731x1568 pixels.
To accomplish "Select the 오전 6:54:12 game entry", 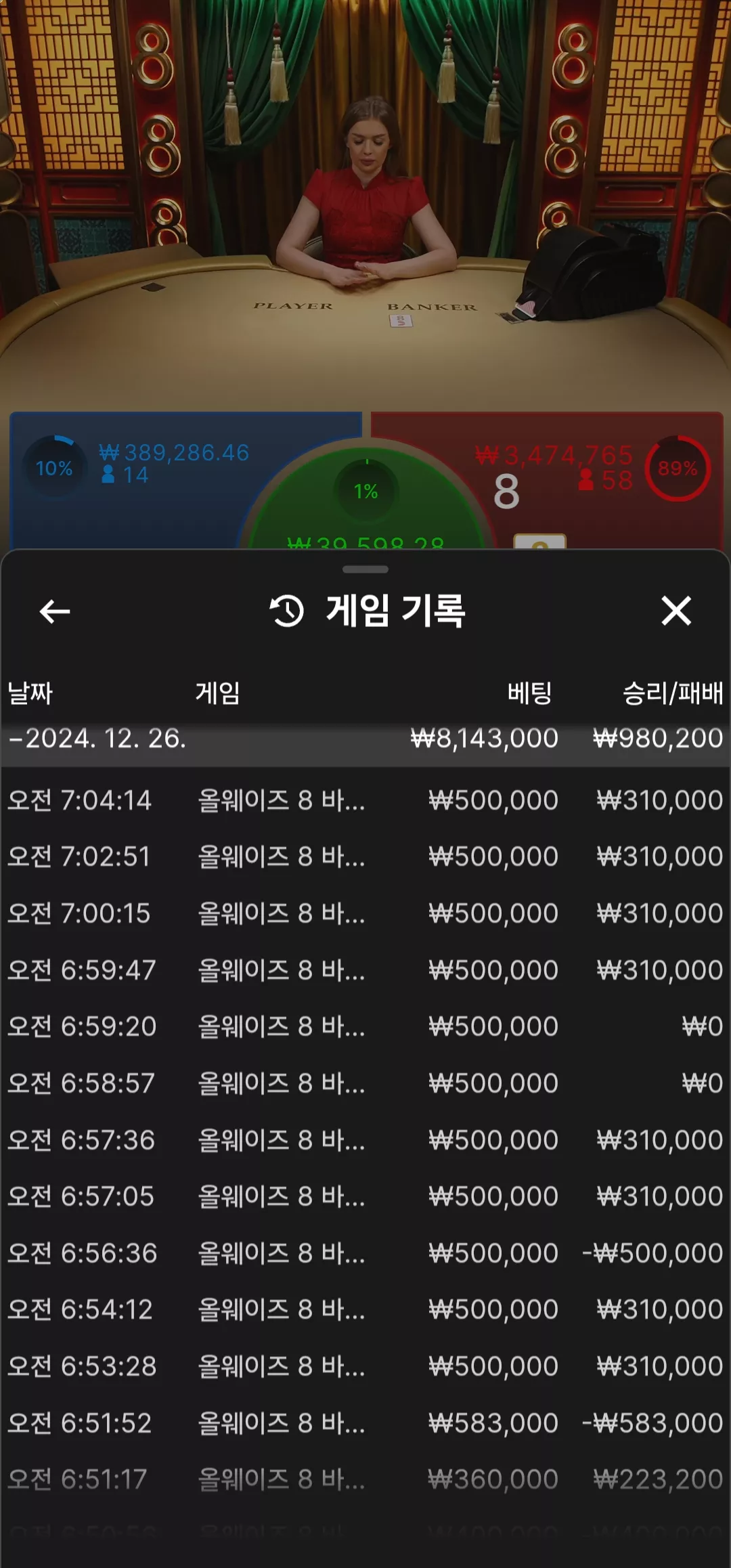I will click(x=365, y=1310).
